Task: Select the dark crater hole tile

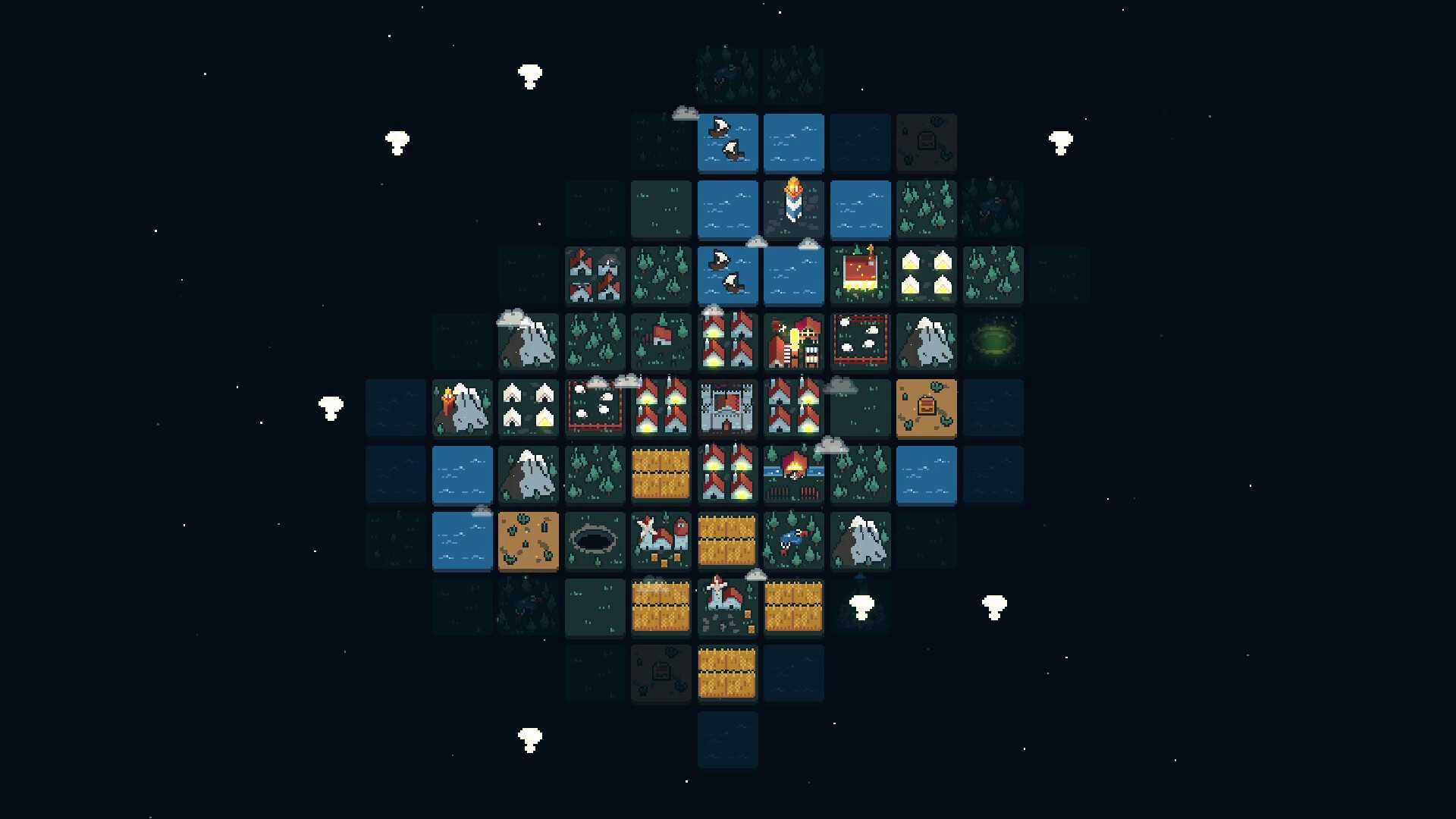Action: click(595, 541)
